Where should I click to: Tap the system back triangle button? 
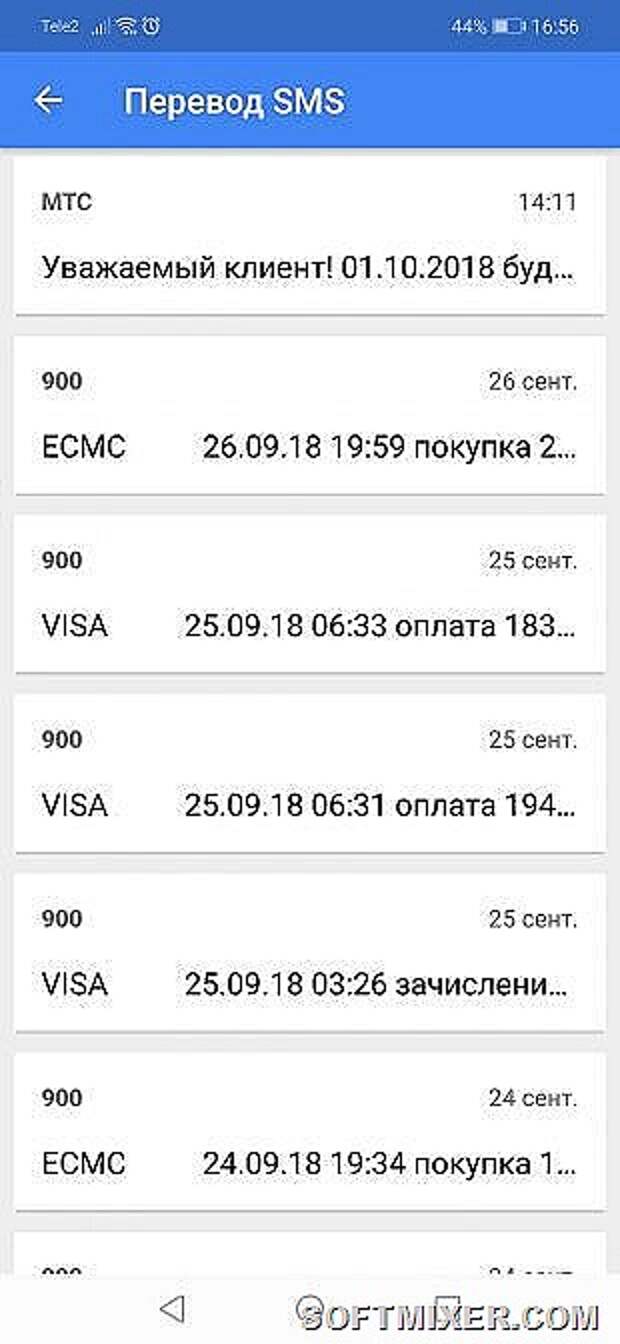[x=173, y=1307]
